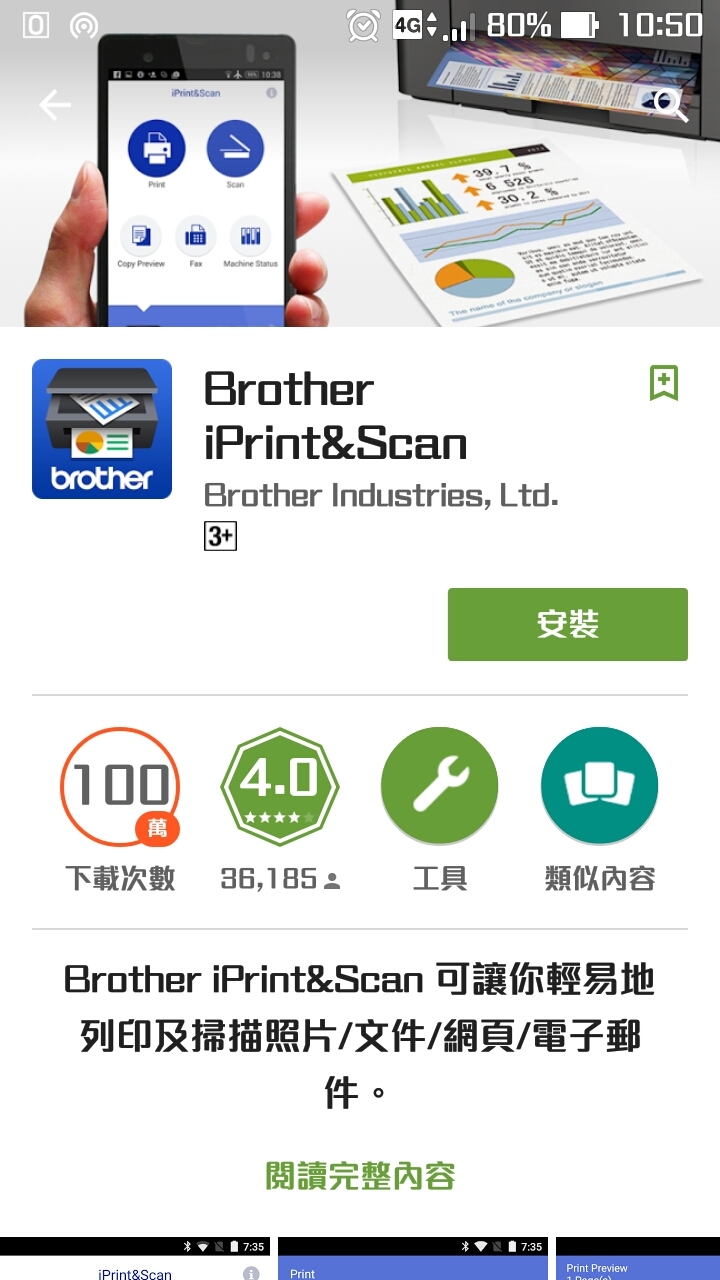Tap 閱讀完整內容 to read full description
The image size is (720, 1280).
click(x=360, y=1175)
